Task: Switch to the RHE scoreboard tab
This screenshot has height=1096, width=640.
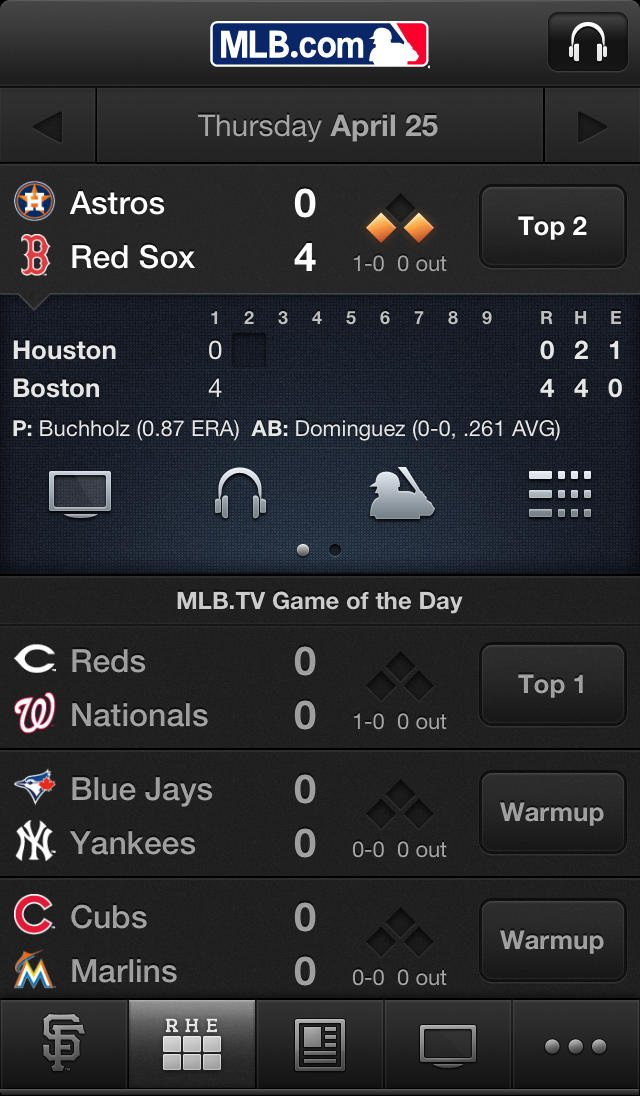Action: click(192, 1047)
